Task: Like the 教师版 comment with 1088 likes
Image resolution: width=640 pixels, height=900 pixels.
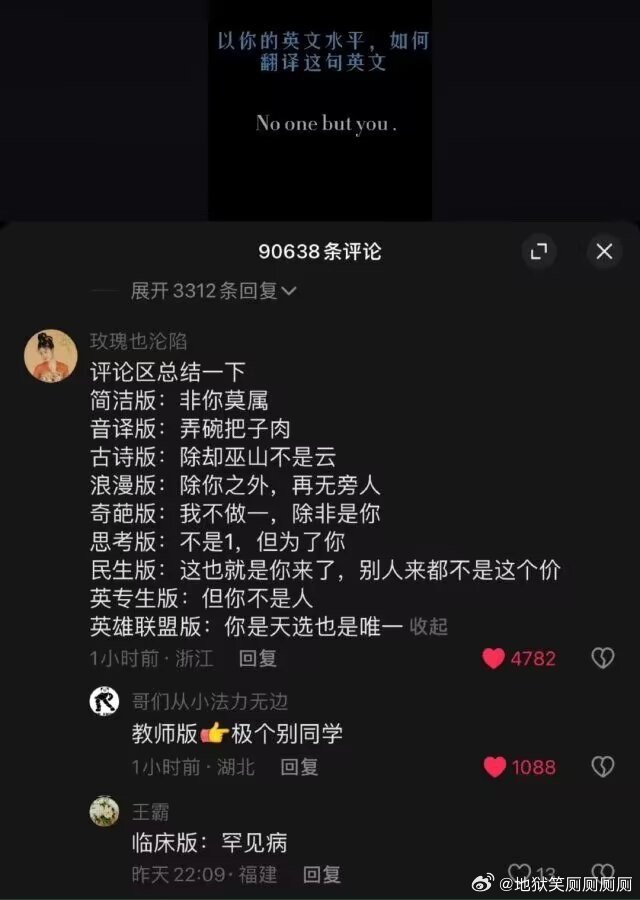Action: click(495, 767)
